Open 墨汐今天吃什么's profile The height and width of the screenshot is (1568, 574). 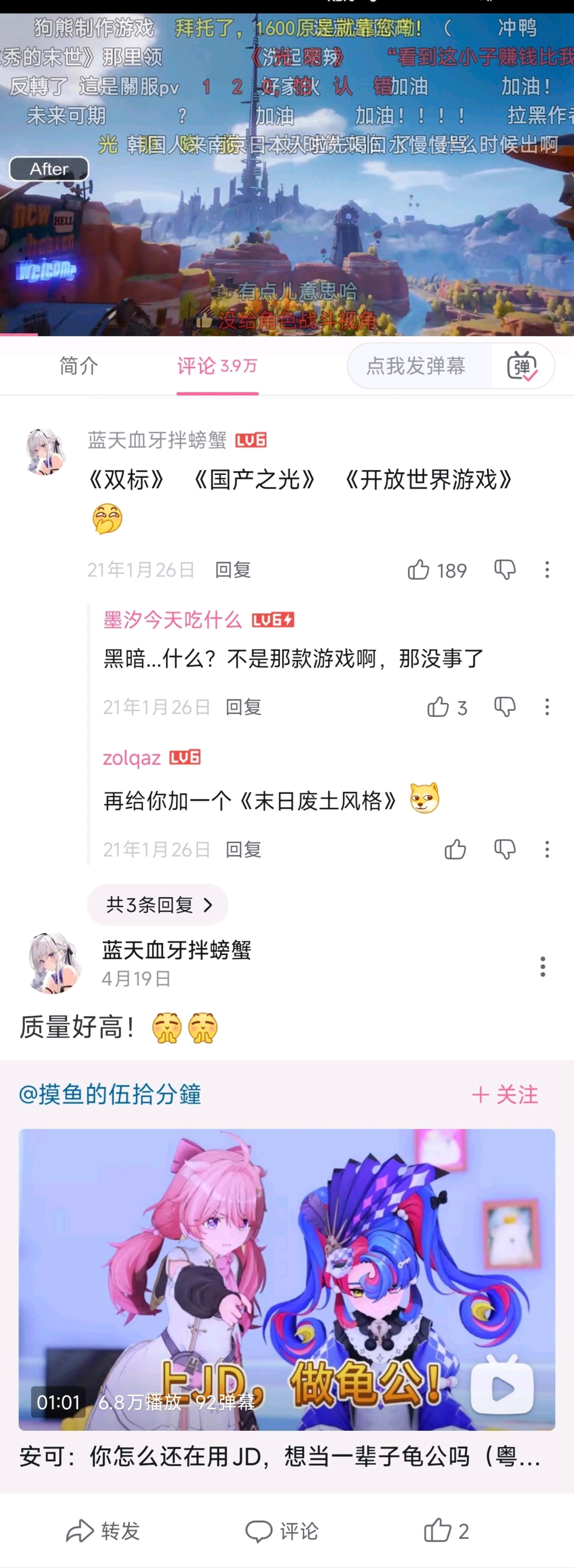[x=172, y=620]
